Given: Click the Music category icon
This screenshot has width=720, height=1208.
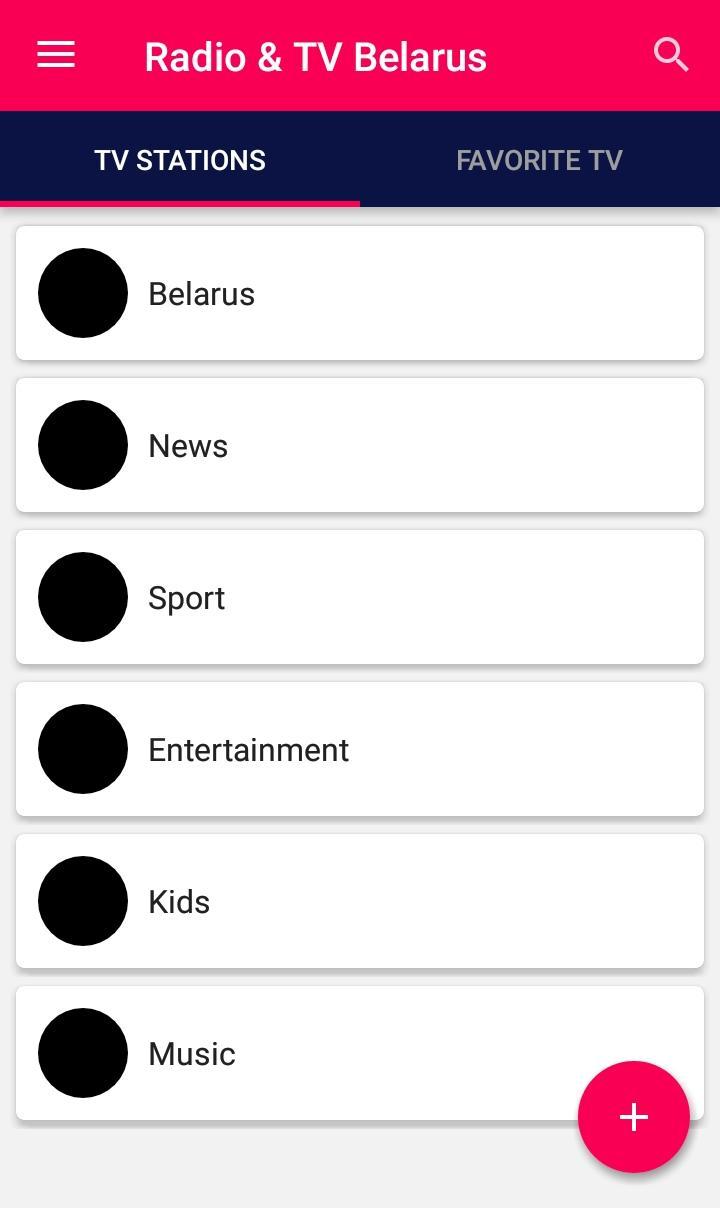Looking at the screenshot, I should coord(83,1052).
